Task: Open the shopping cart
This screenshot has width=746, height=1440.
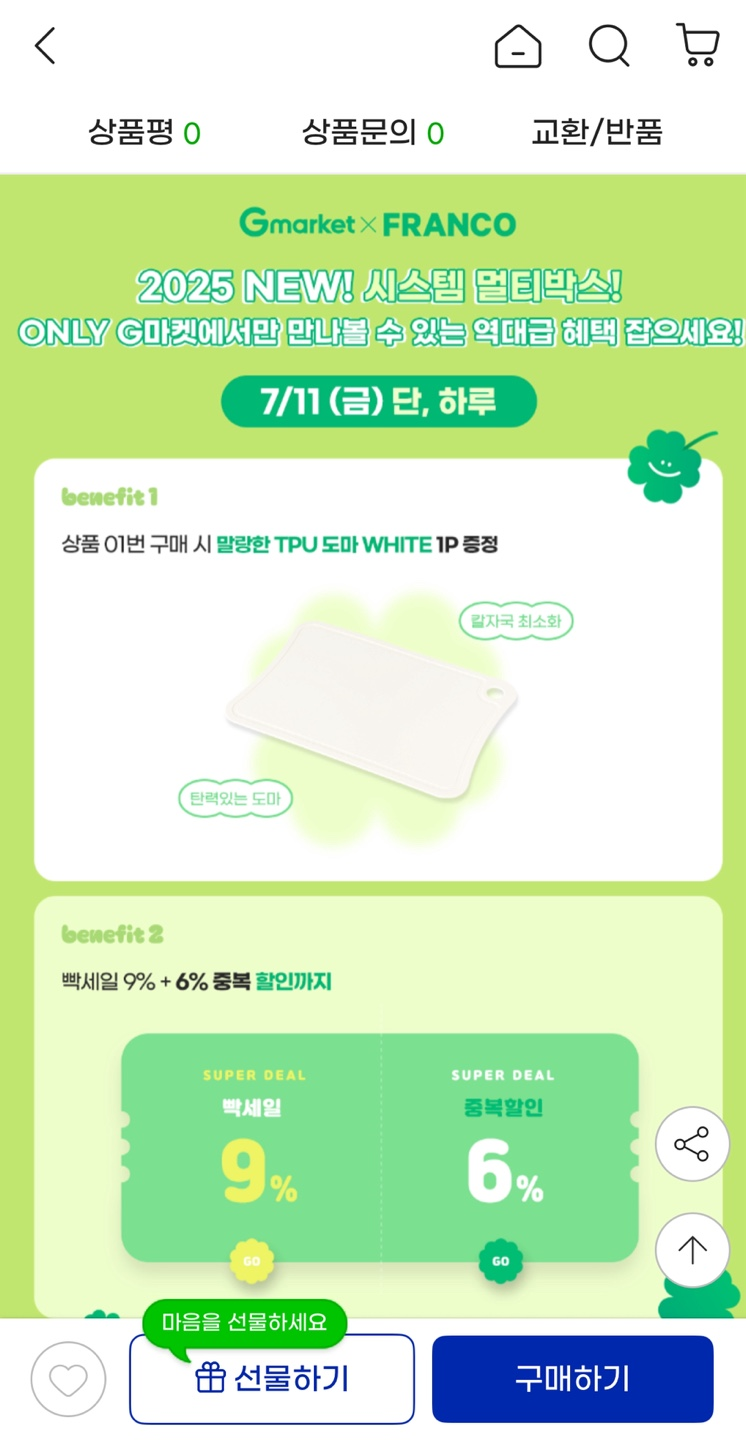Action: [698, 46]
